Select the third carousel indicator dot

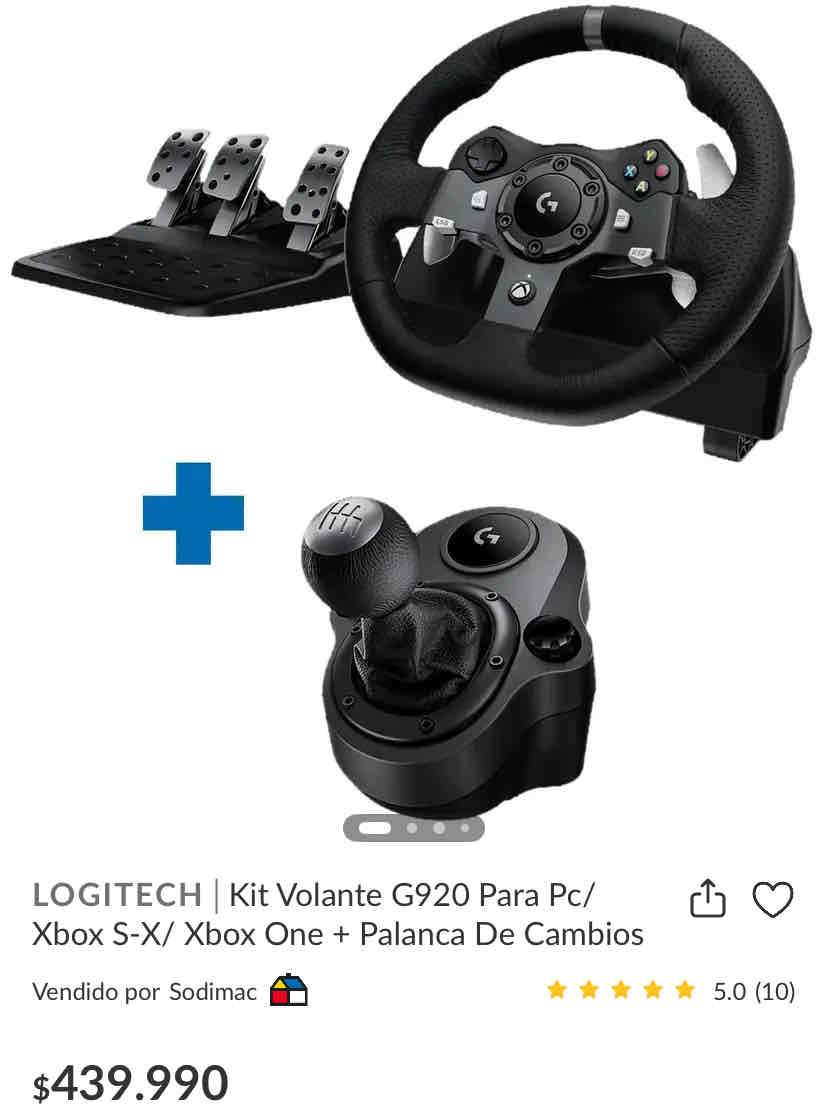[x=437, y=828]
